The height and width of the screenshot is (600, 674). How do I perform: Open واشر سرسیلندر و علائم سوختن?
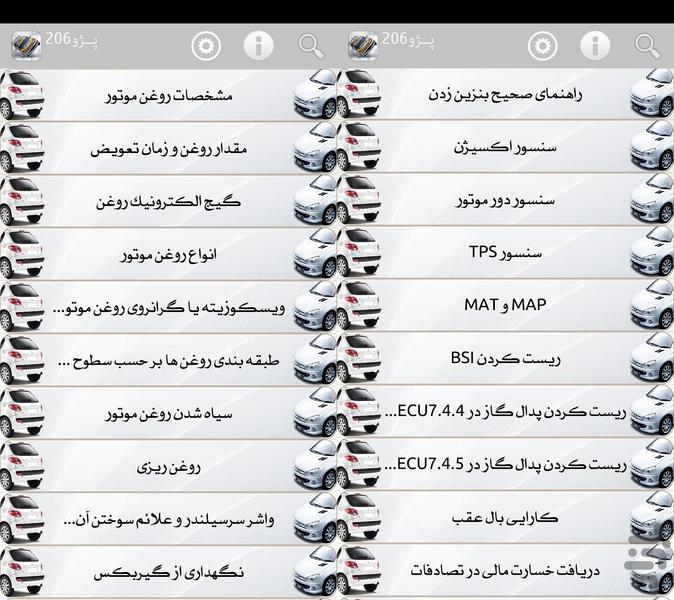tap(168, 519)
